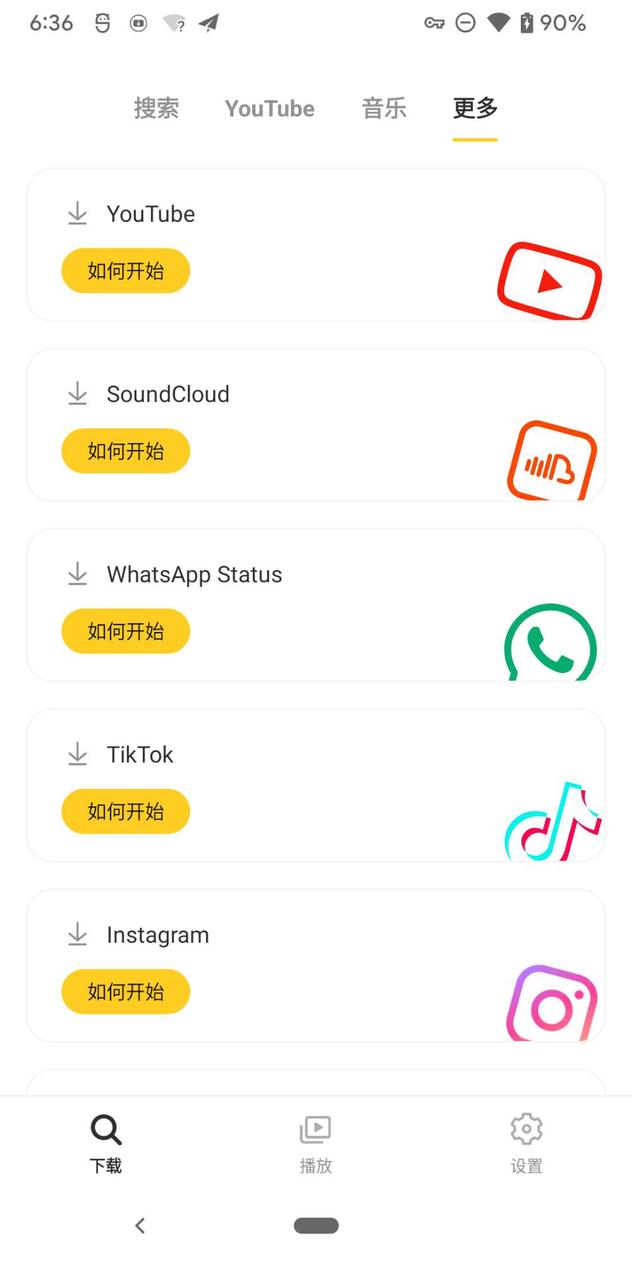Select the 更多 tab

475,108
